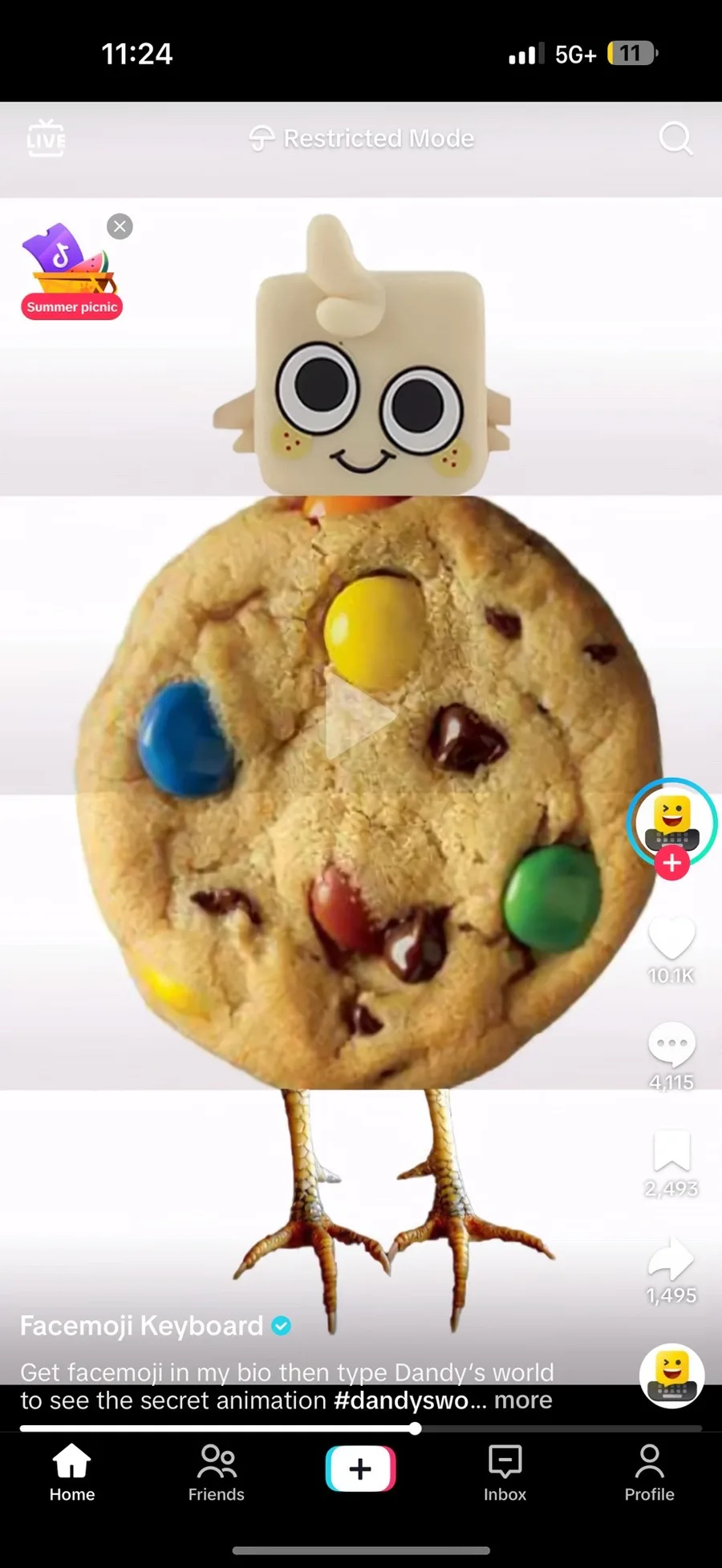This screenshot has width=722, height=1568.
Task: Like this video
Action: pos(671,938)
